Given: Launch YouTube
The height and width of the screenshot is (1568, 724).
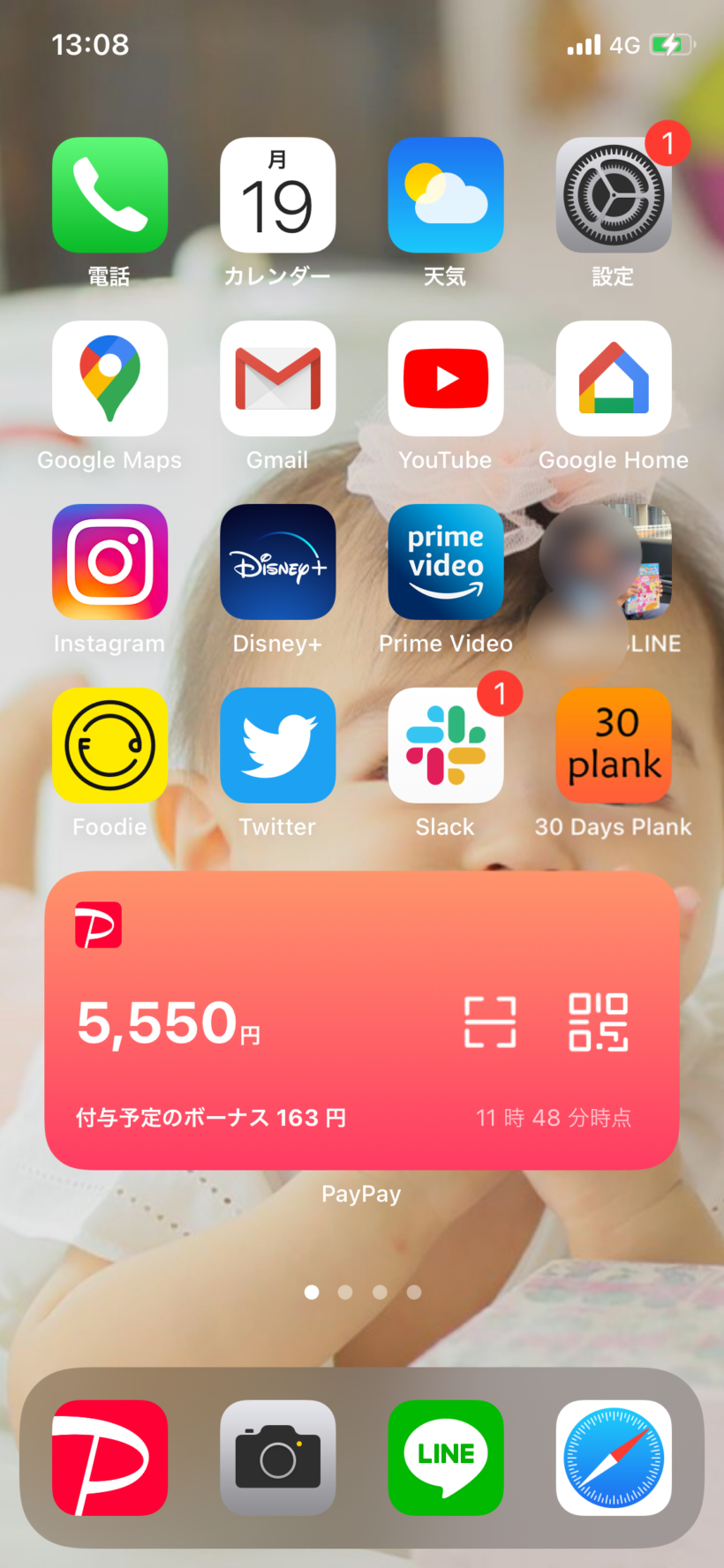Looking at the screenshot, I should (445, 379).
